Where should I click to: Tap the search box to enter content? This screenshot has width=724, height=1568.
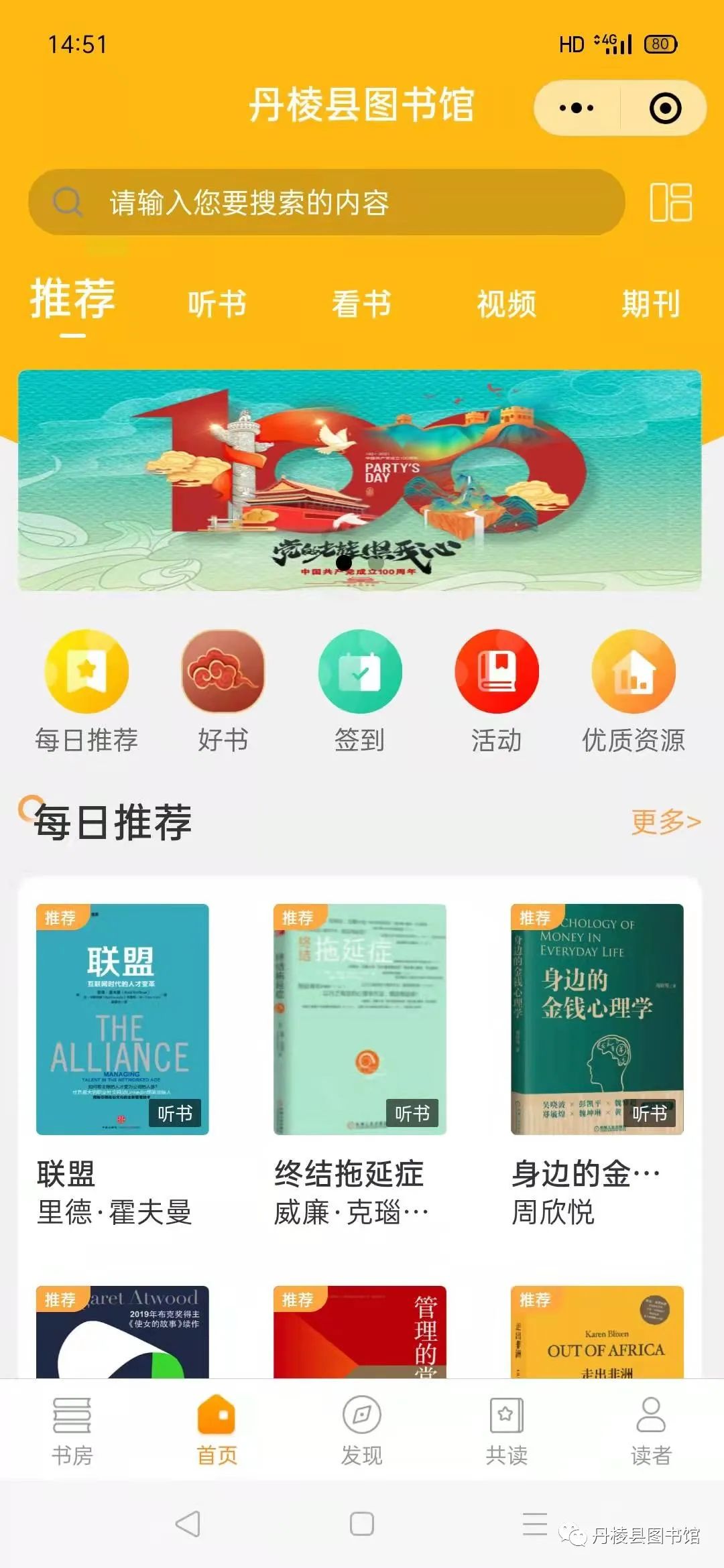[x=326, y=202]
